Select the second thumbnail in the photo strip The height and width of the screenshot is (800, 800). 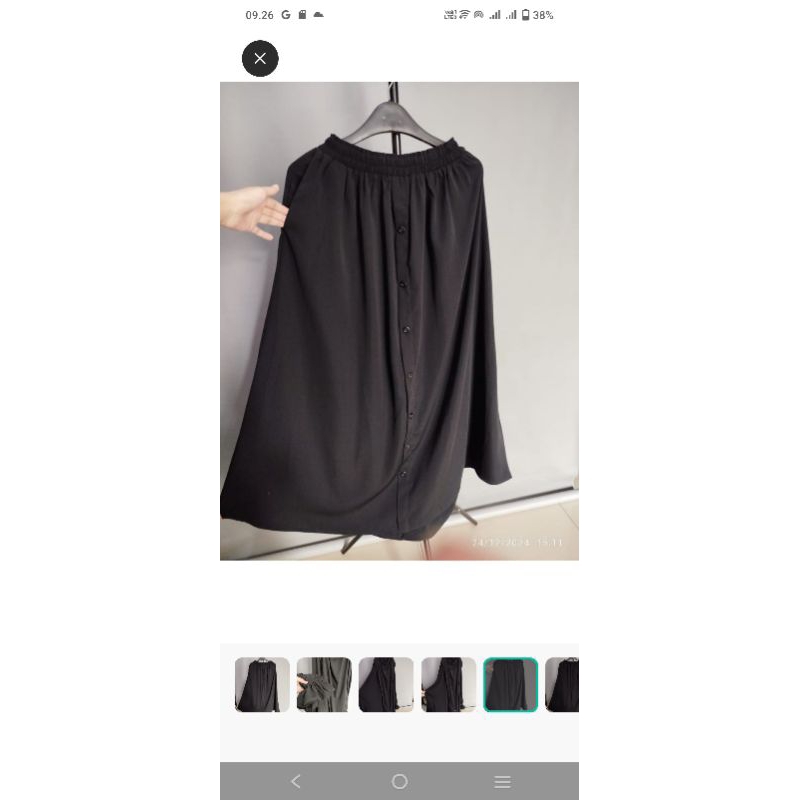[324, 685]
